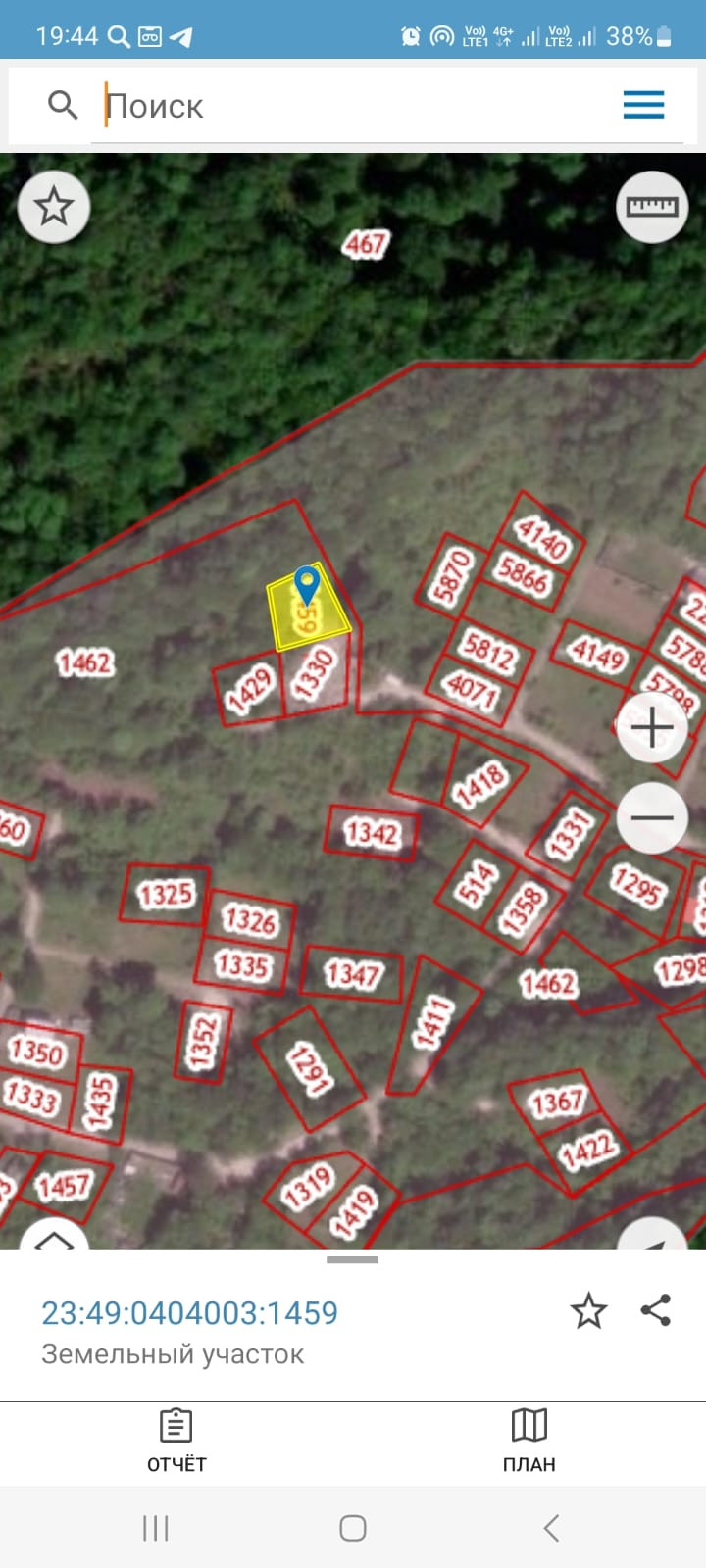Center map on my location
Screen dimensions: 706x1568
tap(653, 1237)
